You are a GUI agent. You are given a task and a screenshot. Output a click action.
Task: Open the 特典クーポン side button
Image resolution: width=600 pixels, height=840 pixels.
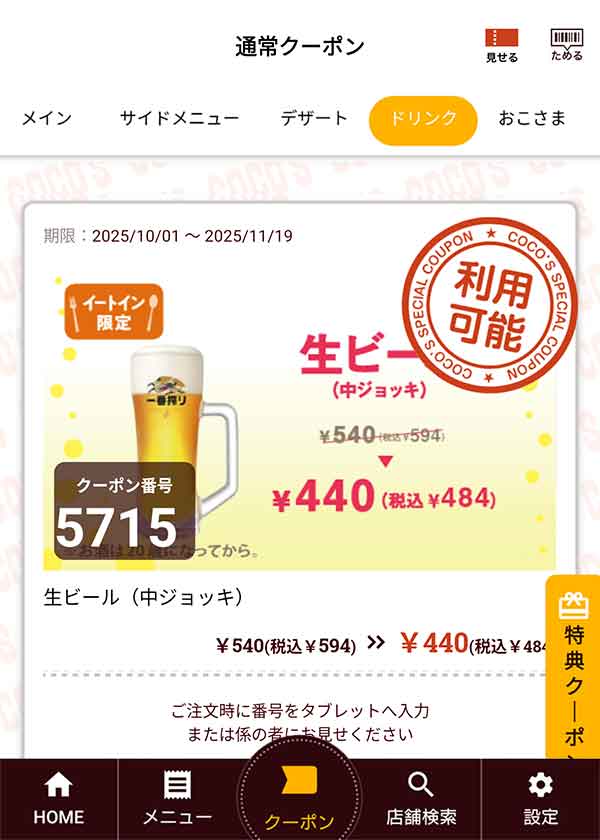point(574,670)
